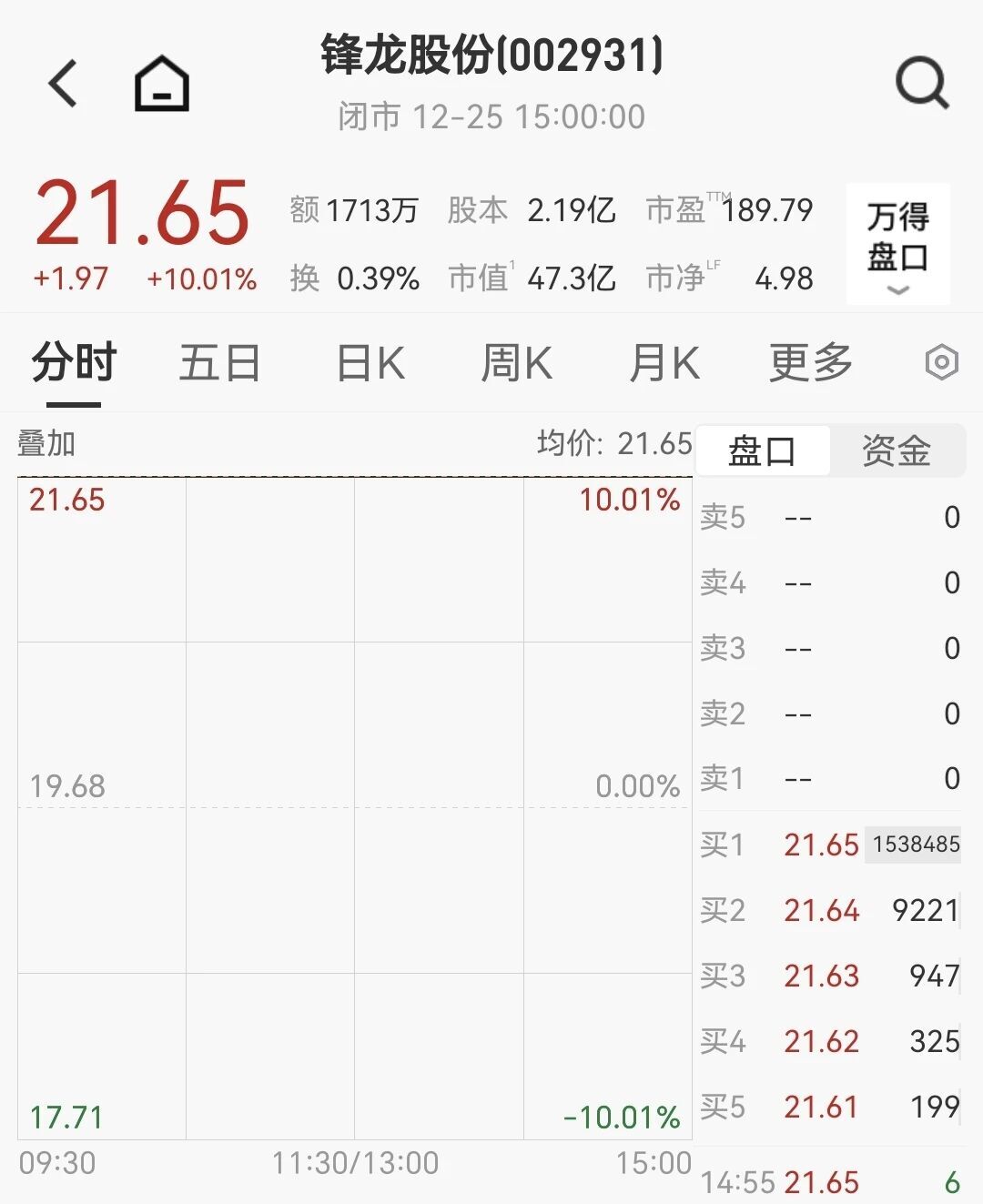983x1204 pixels.
Task: Select the 盘口 tab
Action: 763,450
